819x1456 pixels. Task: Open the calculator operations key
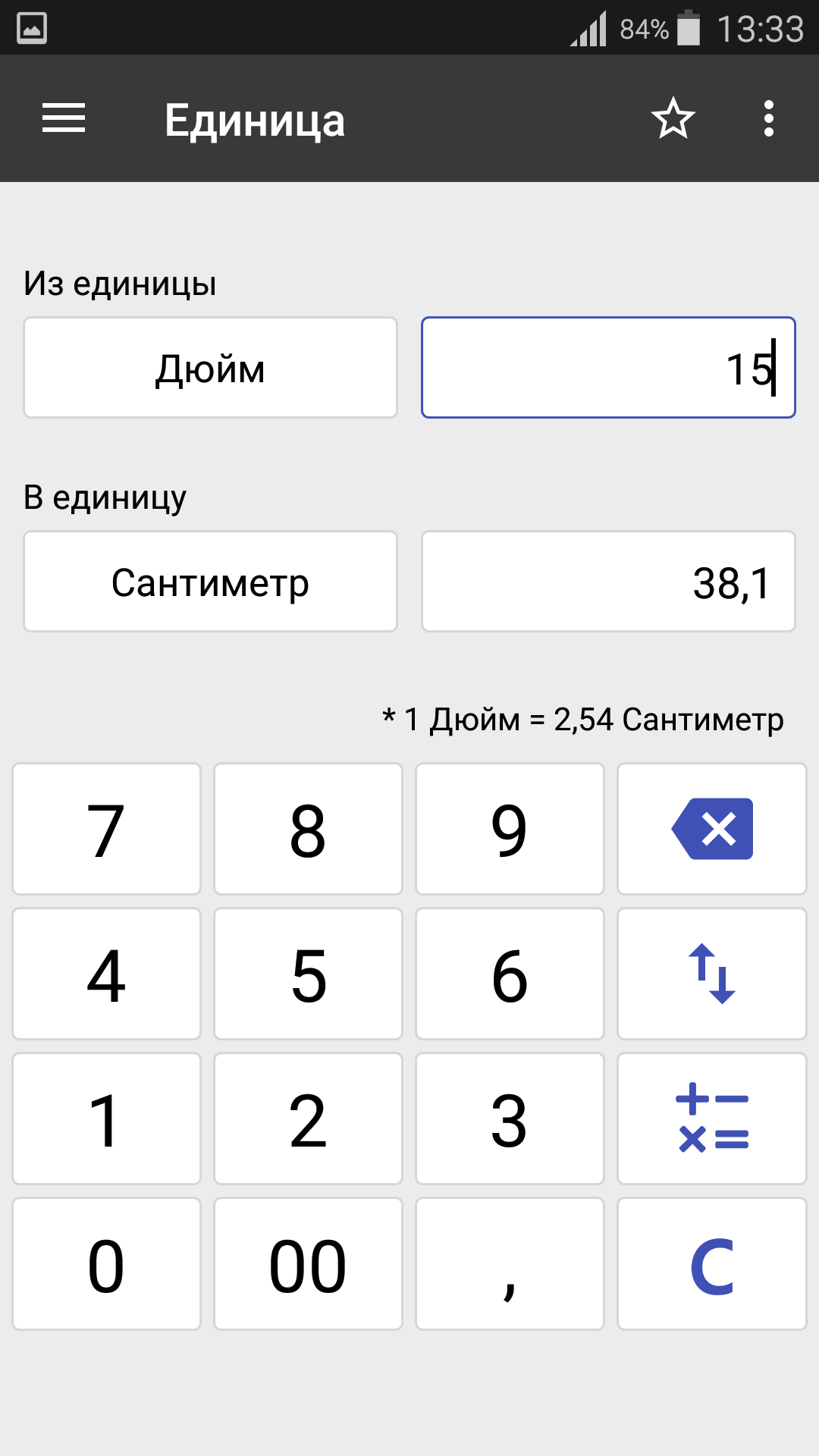click(712, 1119)
